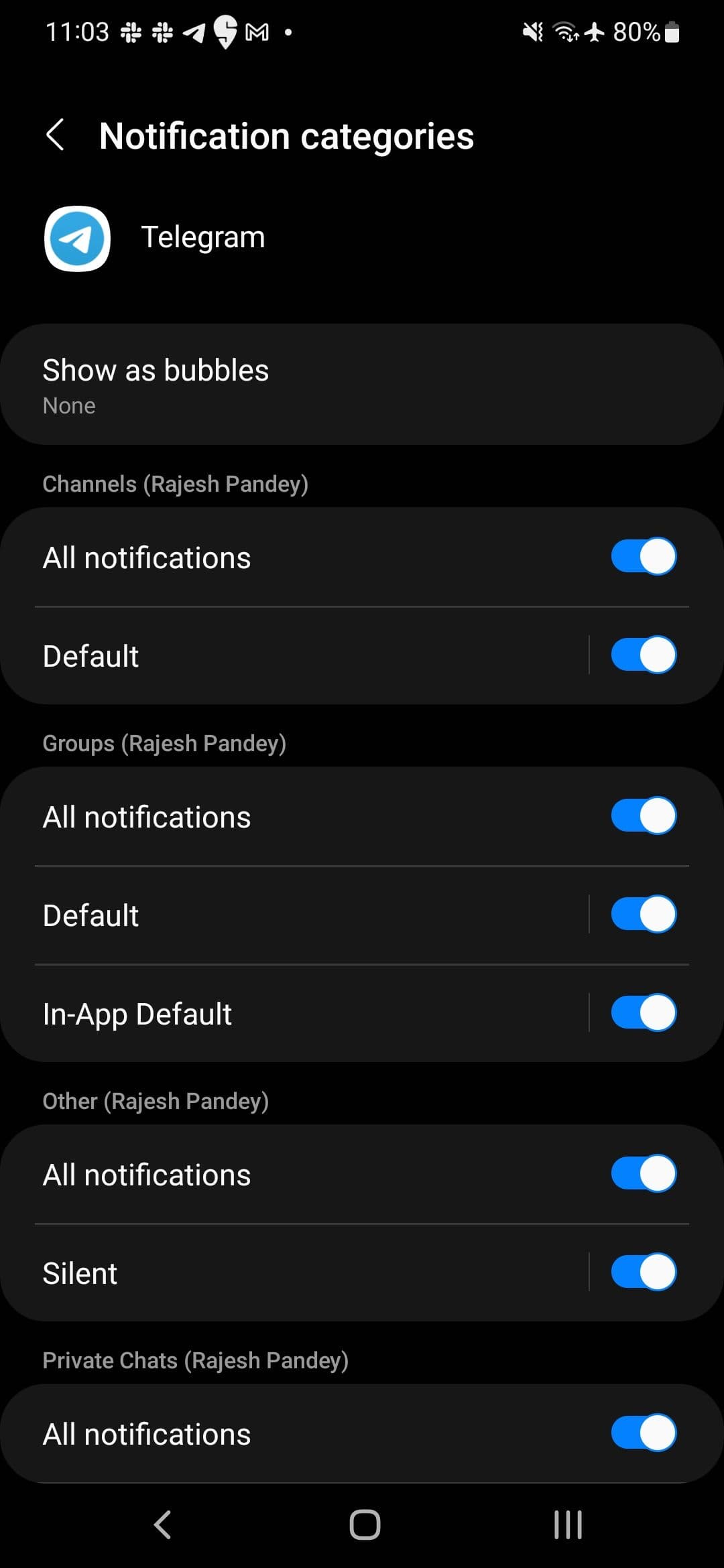Turn off All notifications for Channels
724x1568 pixels.
643,556
